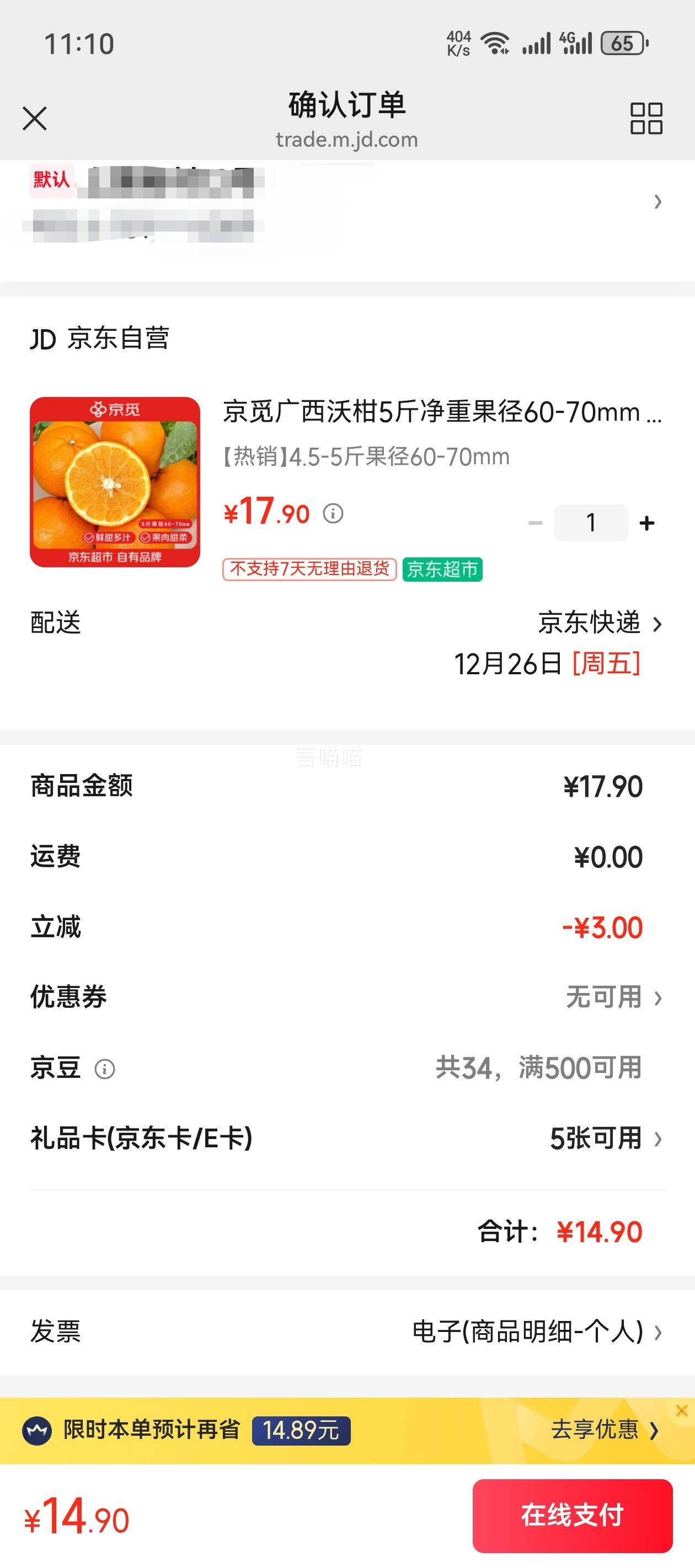Image resolution: width=695 pixels, height=1568 pixels.
Task: Expand the delivery 京东快递 options
Action: pos(589,624)
